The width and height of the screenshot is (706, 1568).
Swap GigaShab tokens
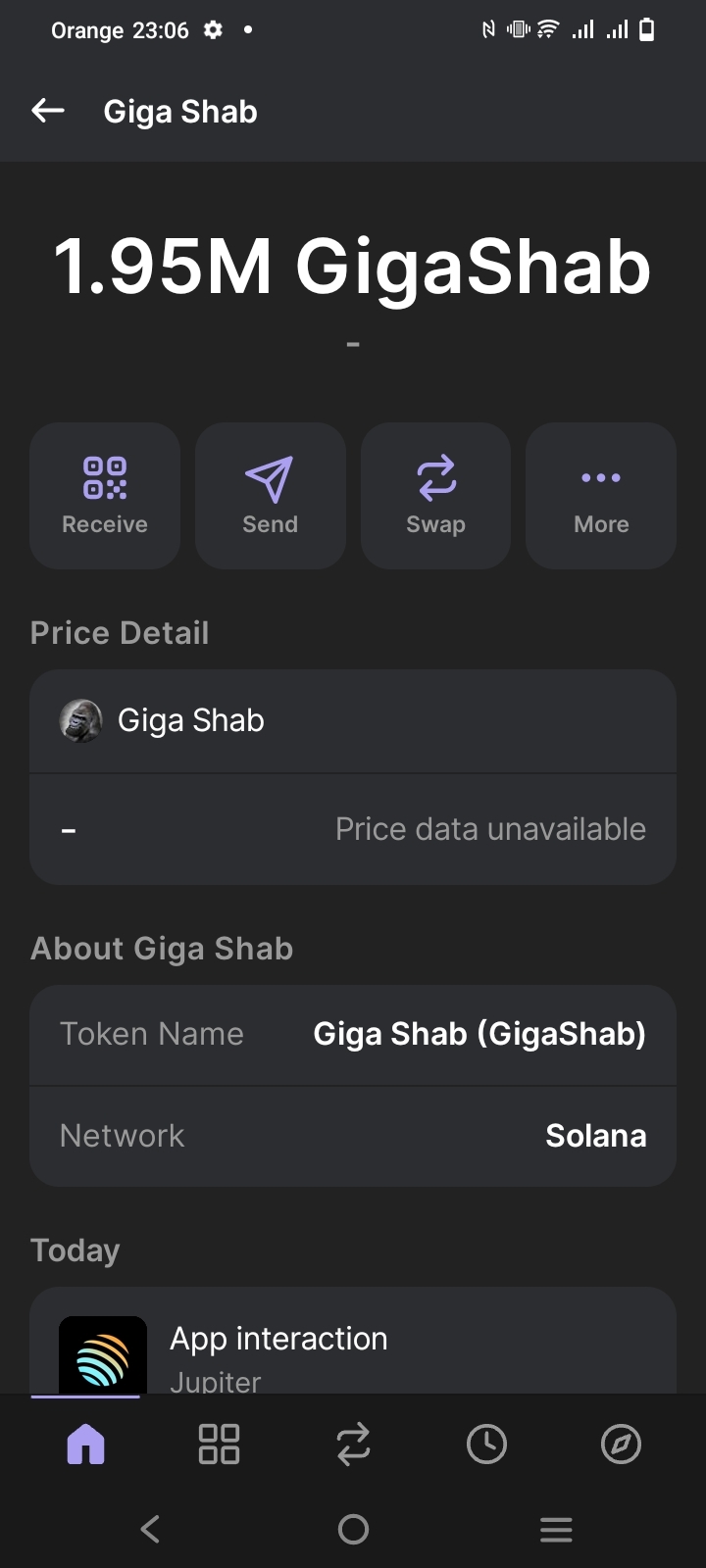tap(435, 496)
